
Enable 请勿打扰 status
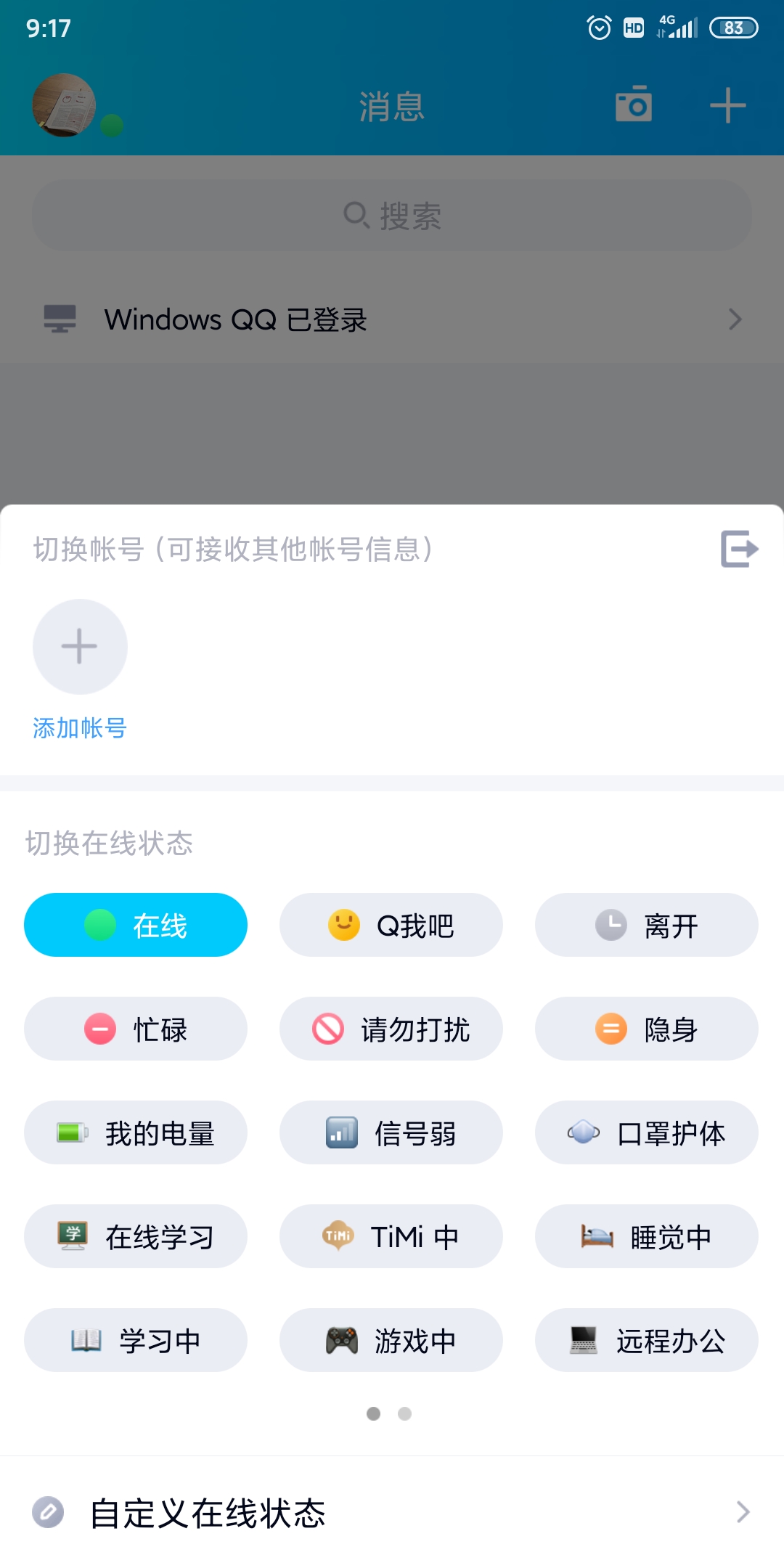(x=391, y=1029)
